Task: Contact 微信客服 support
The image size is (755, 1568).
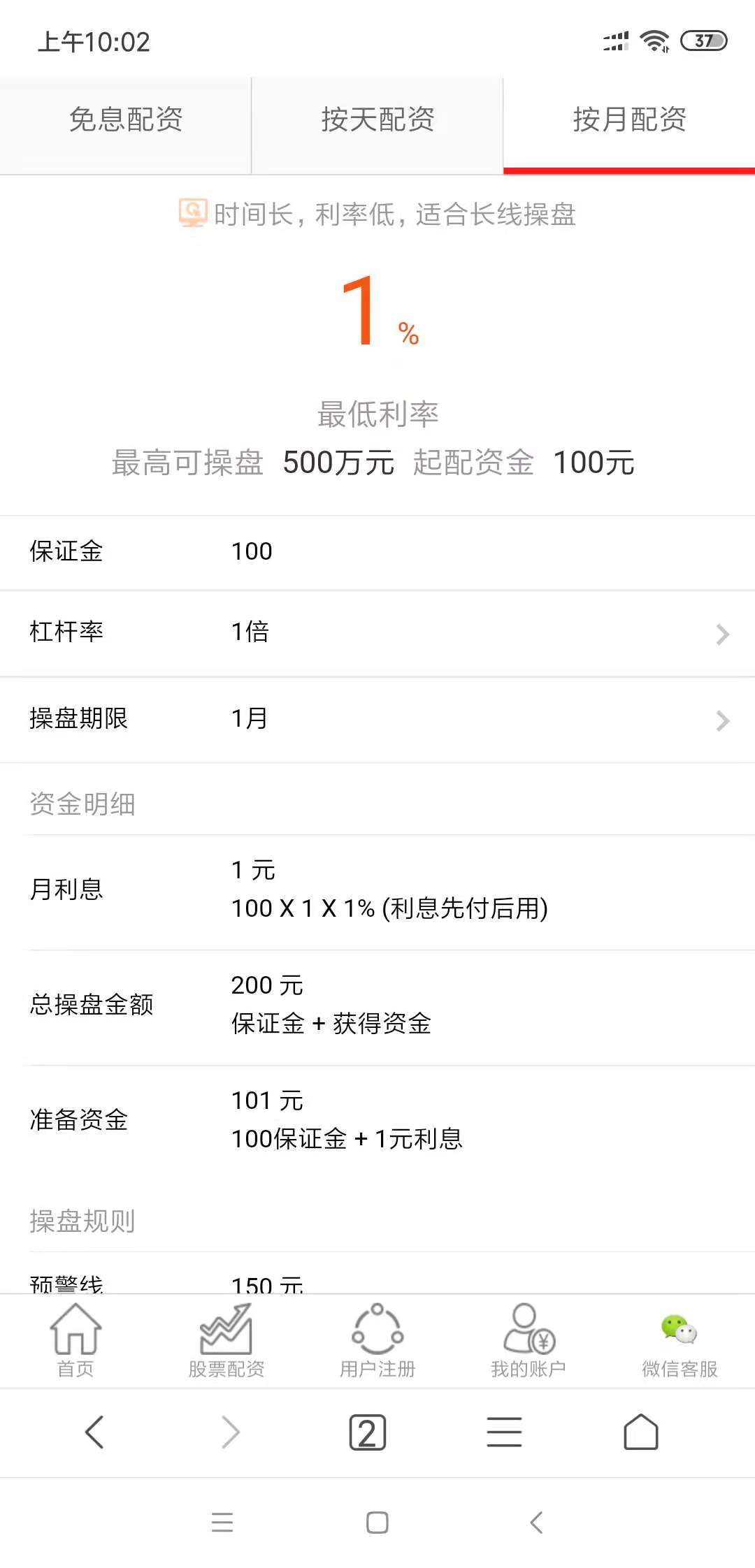Action: 679,1340
